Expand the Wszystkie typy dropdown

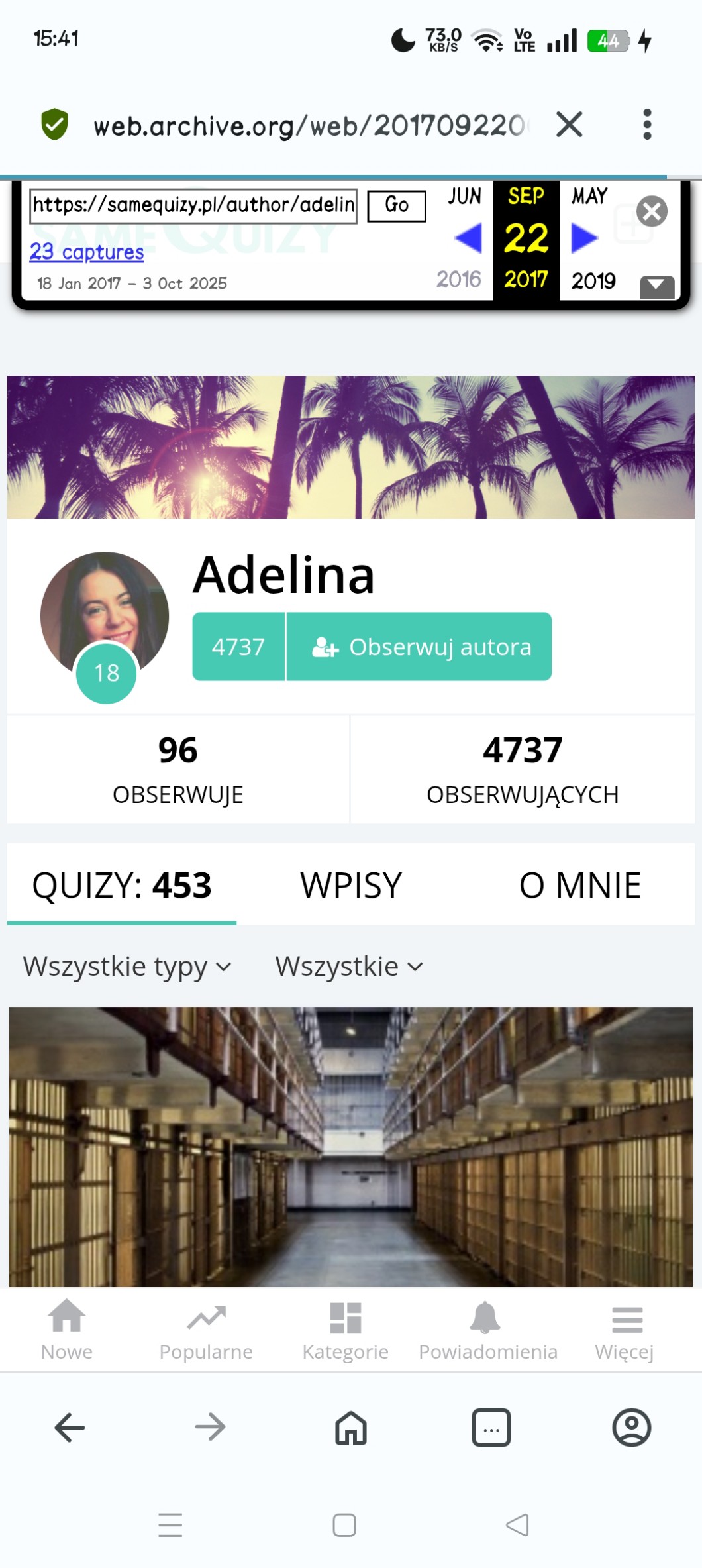(128, 966)
